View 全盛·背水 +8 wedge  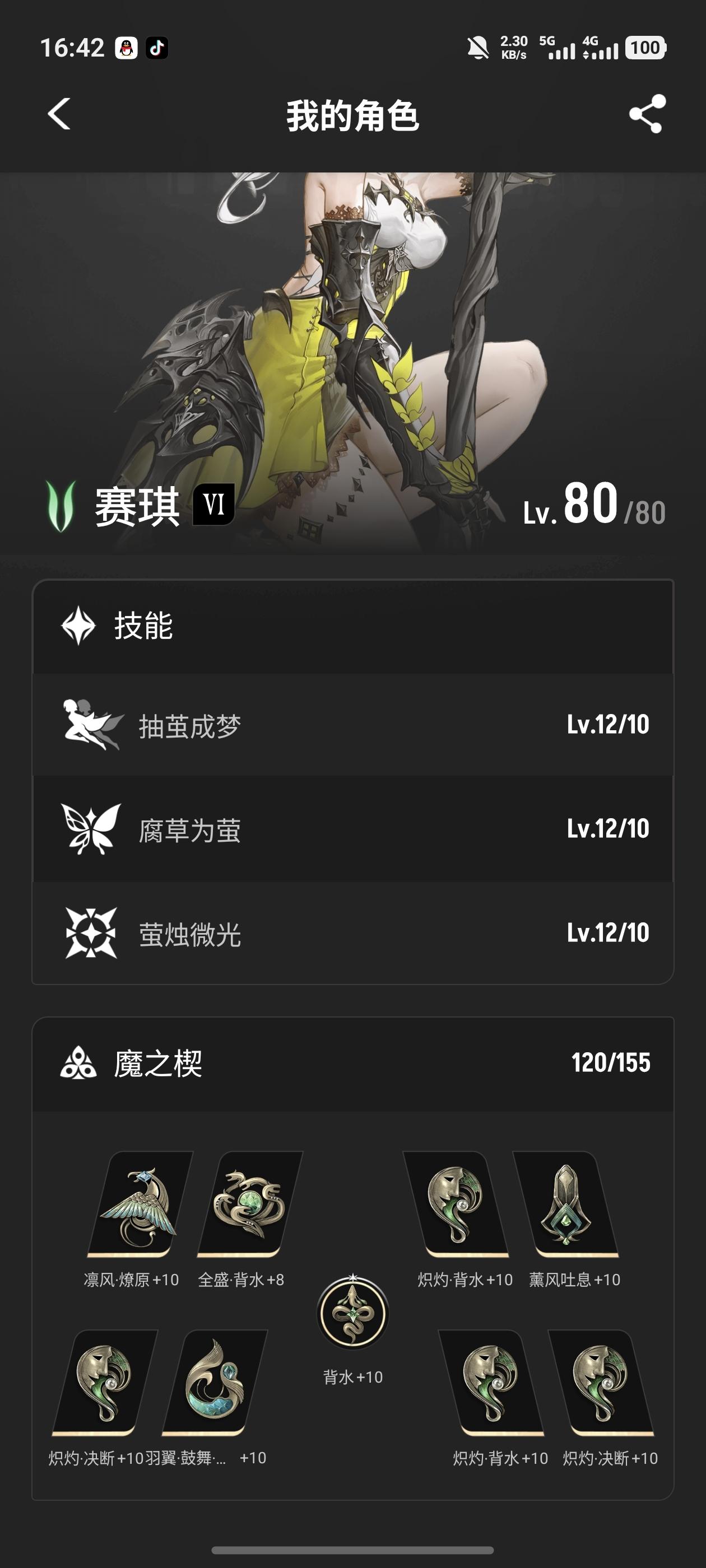[250, 1203]
